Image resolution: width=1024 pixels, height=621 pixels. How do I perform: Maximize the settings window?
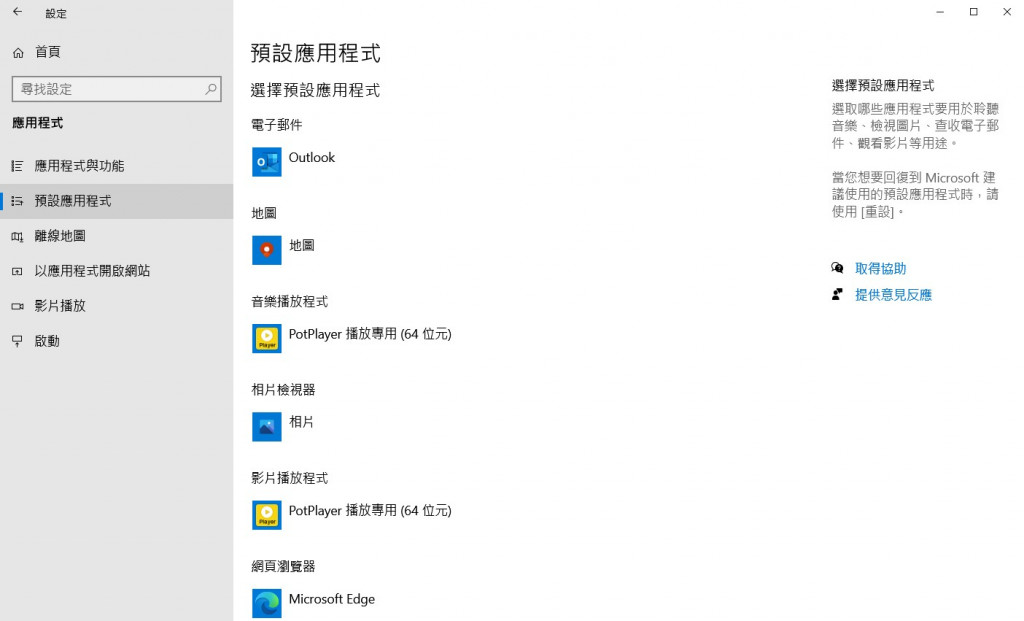click(x=973, y=12)
